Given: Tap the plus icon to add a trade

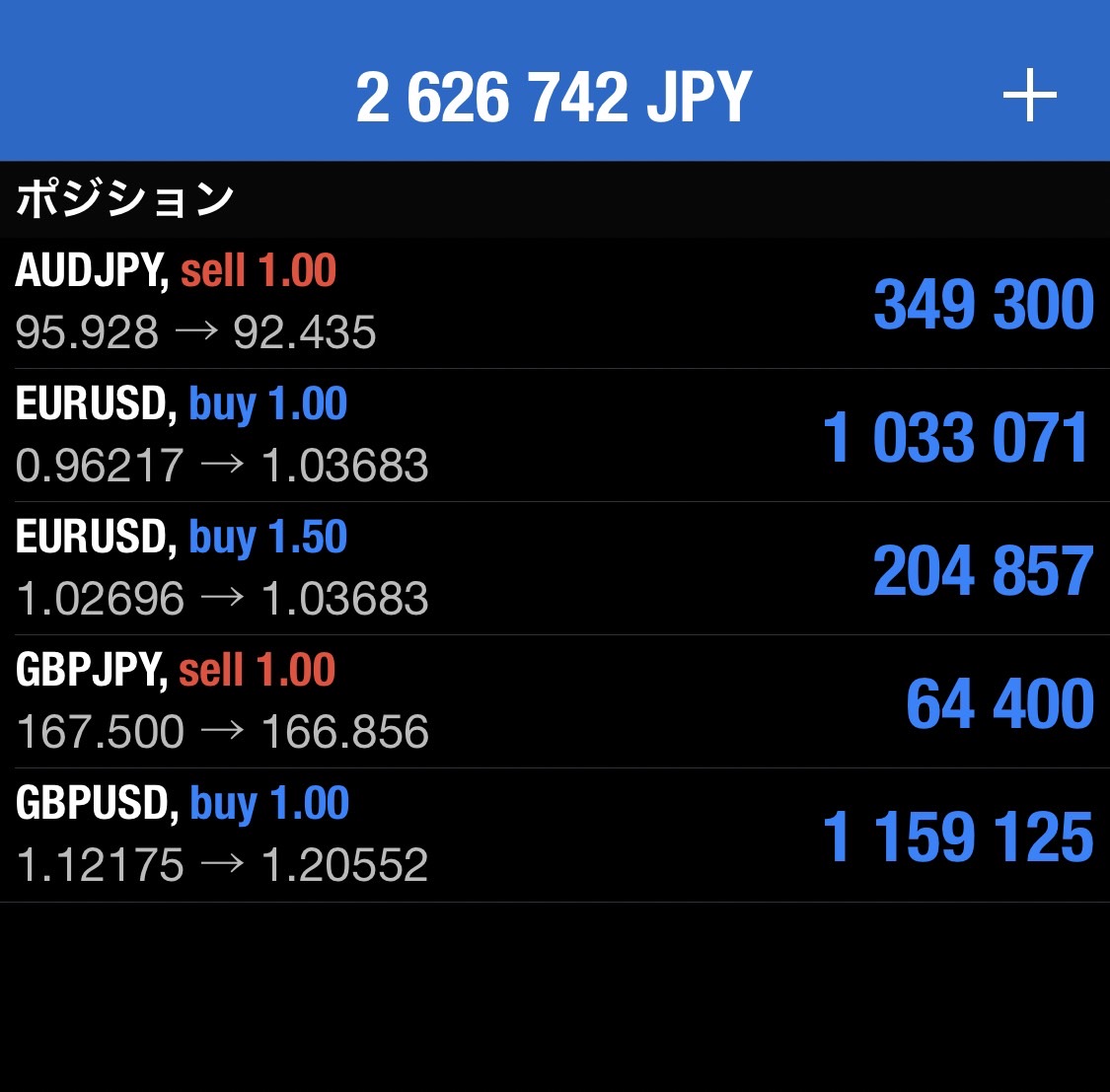Looking at the screenshot, I should (x=1029, y=97).
